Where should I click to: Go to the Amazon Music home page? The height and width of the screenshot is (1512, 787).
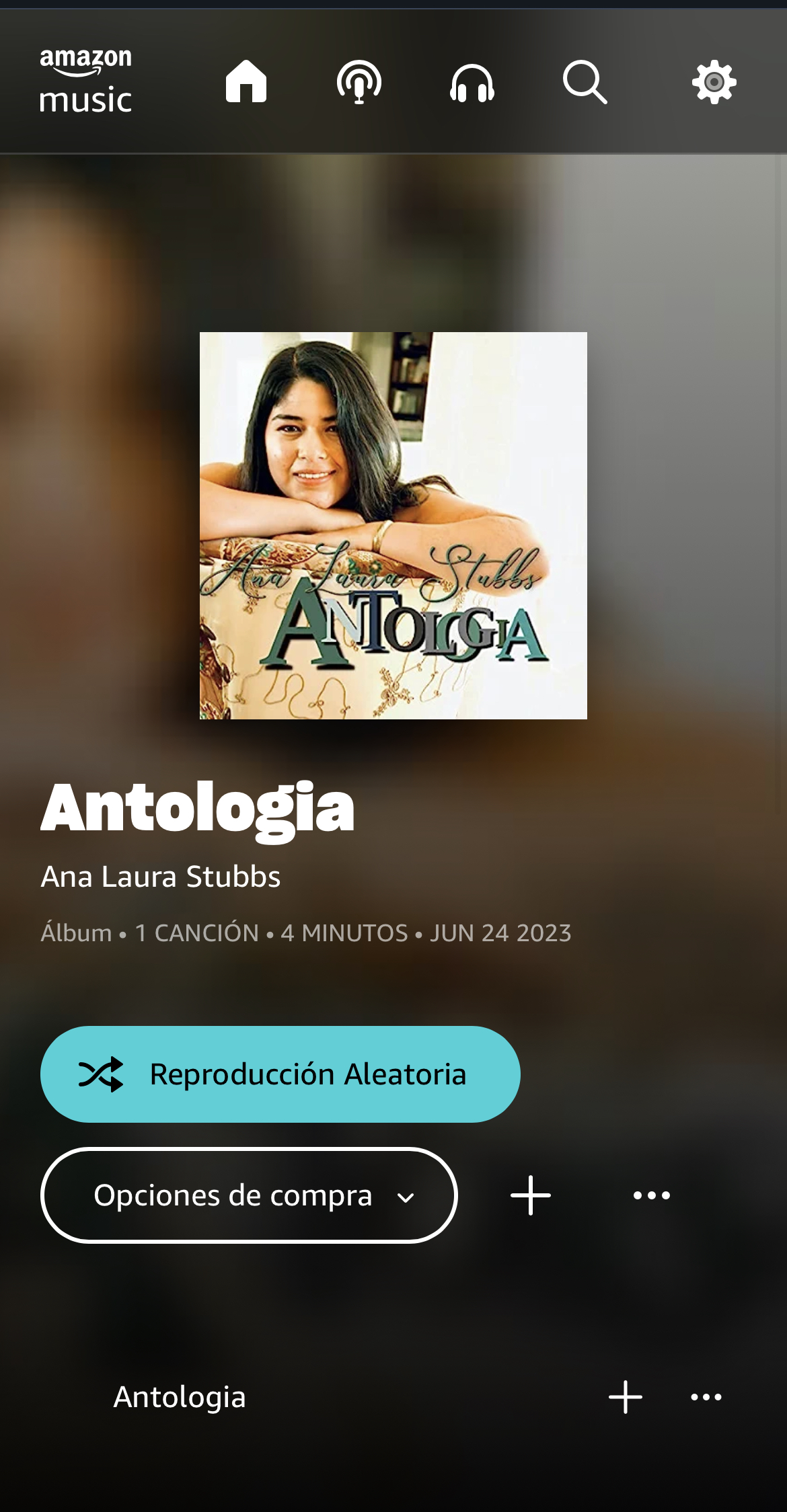click(246, 82)
